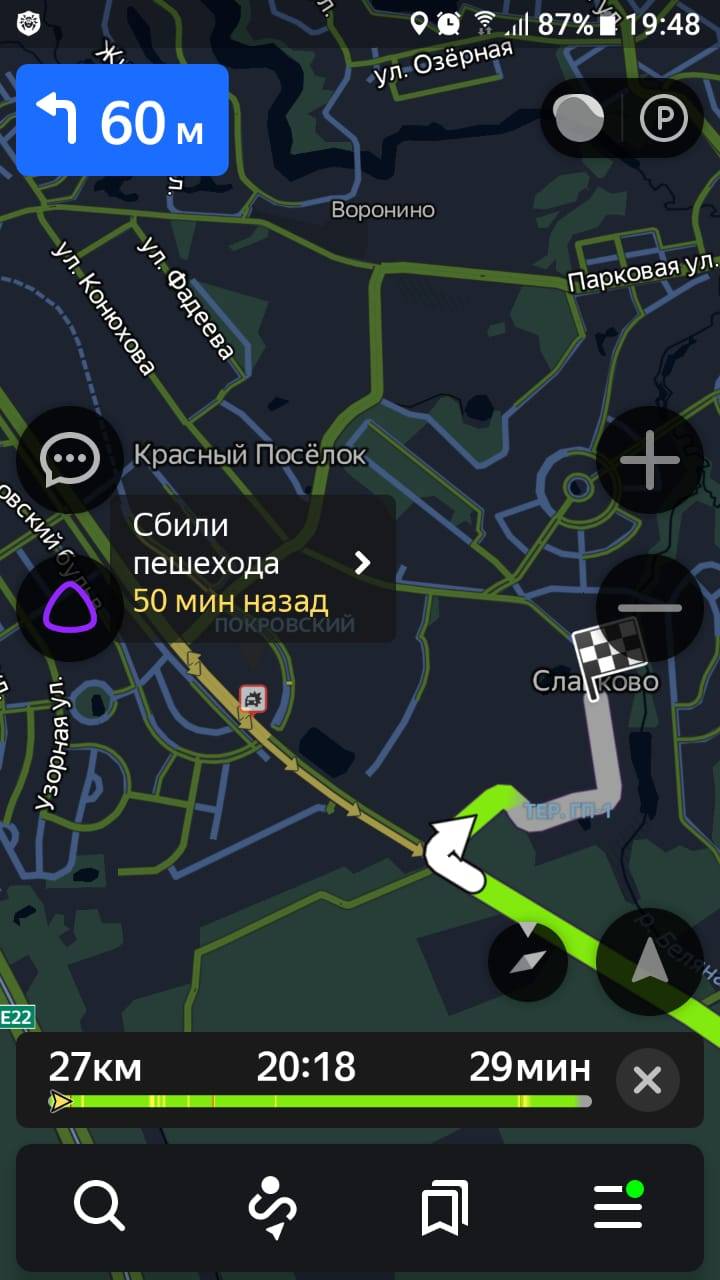The width and height of the screenshot is (720, 1280).
Task: Cancel the current route with X
Action: click(x=648, y=1080)
